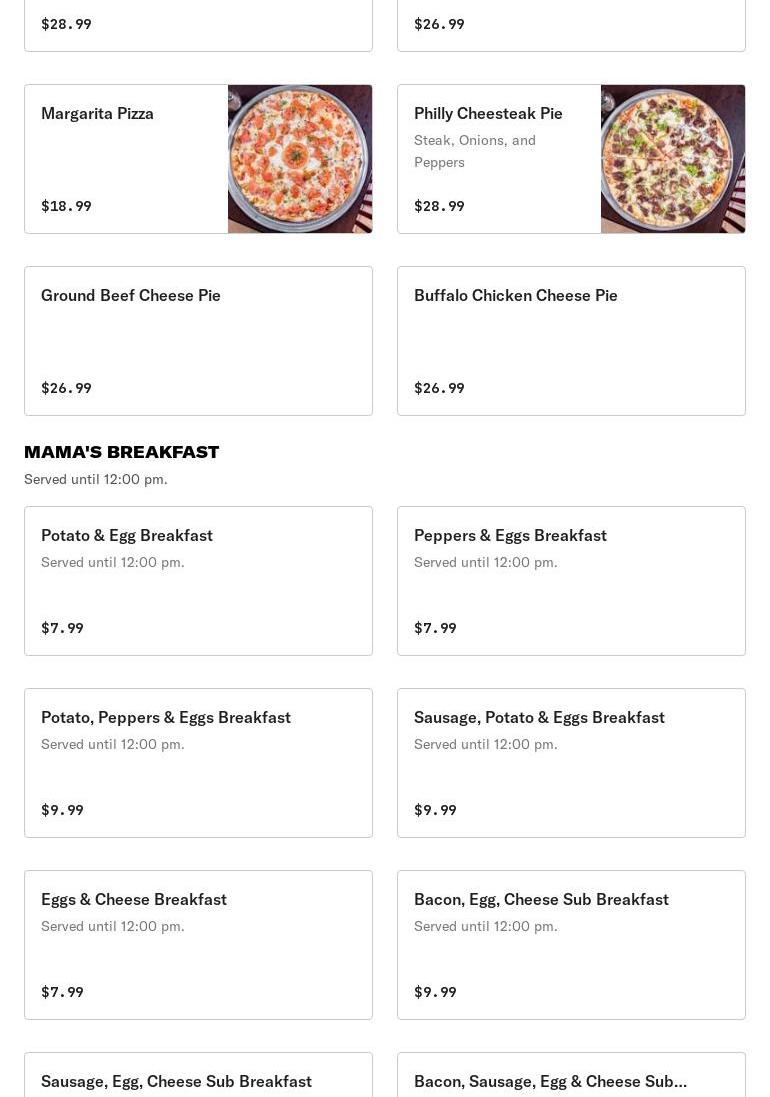Open Potato & Egg Breakfast item

(x=198, y=581)
